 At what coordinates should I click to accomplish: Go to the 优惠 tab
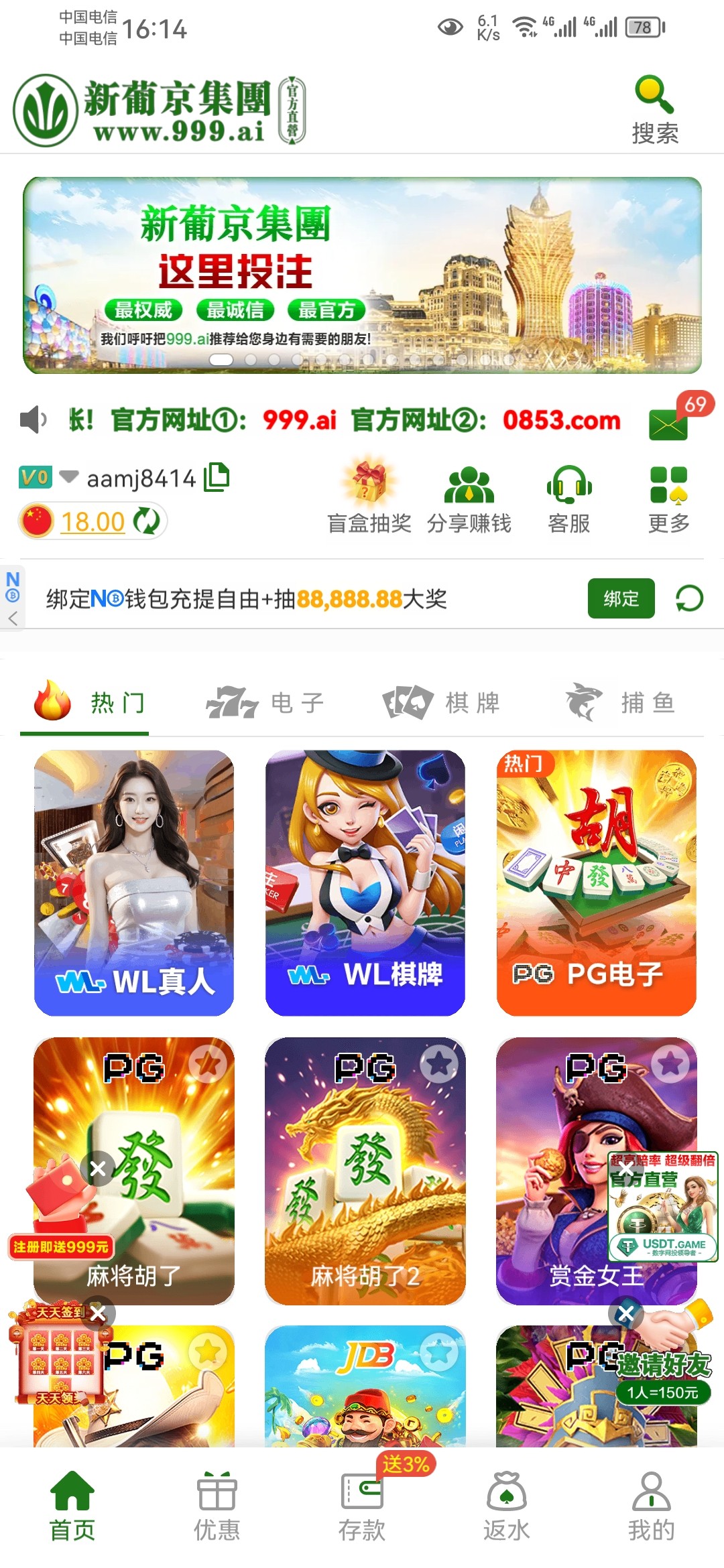pyautogui.click(x=217, y=1505)
